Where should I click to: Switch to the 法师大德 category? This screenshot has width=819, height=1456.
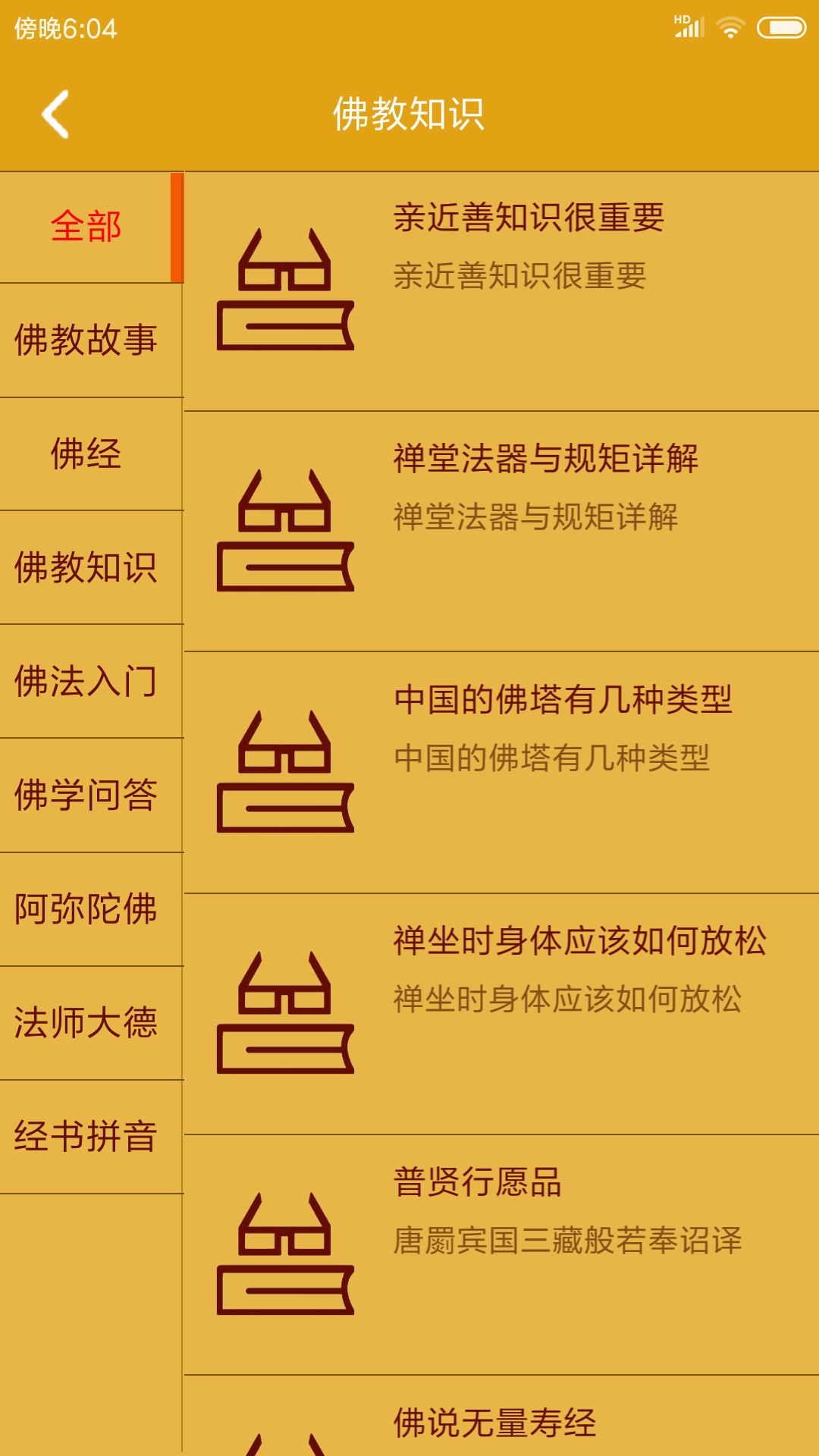(x=86, y=1022)
